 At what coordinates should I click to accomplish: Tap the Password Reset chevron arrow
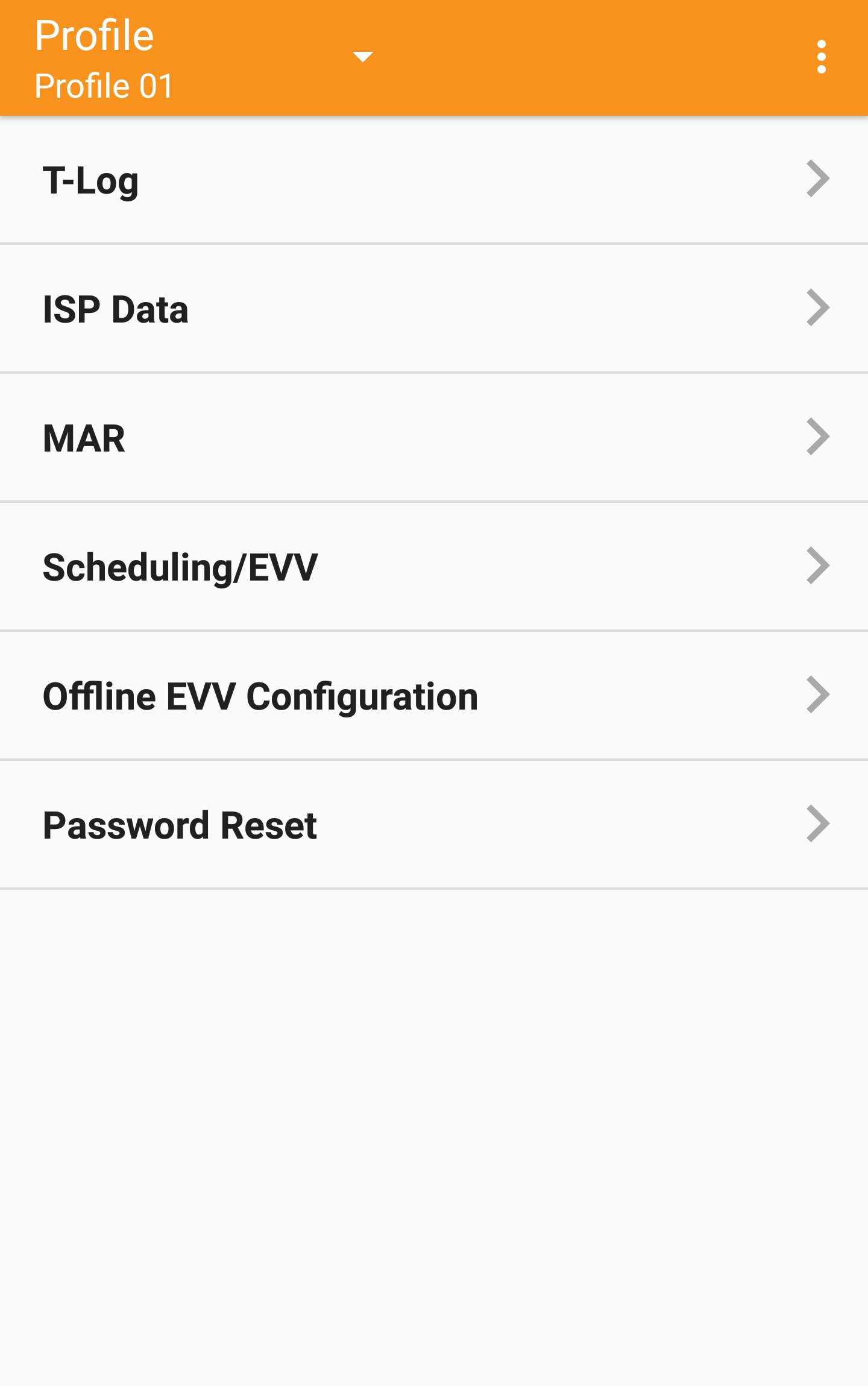tap(817, 824)
